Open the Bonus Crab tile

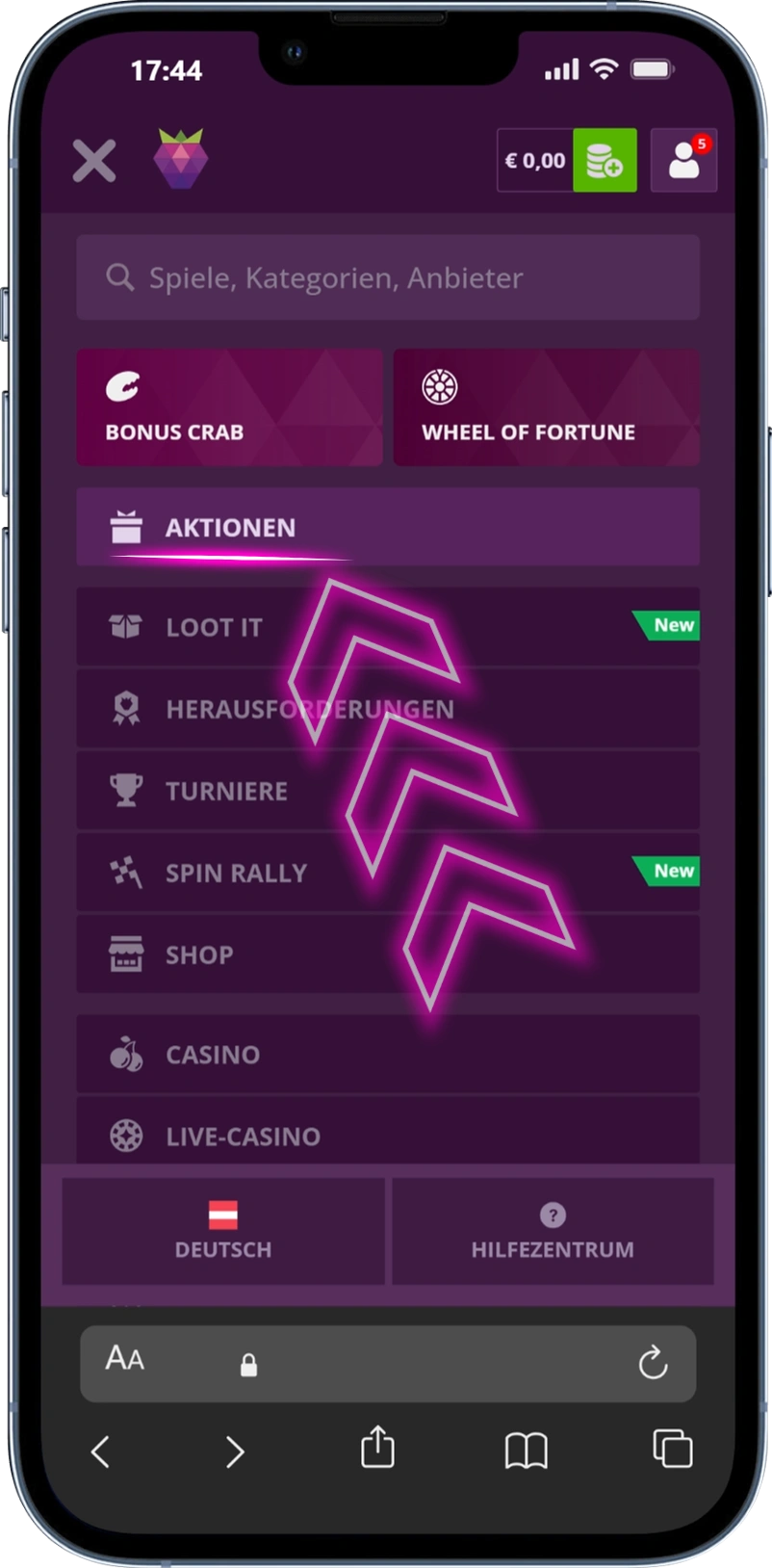point(229,407)
